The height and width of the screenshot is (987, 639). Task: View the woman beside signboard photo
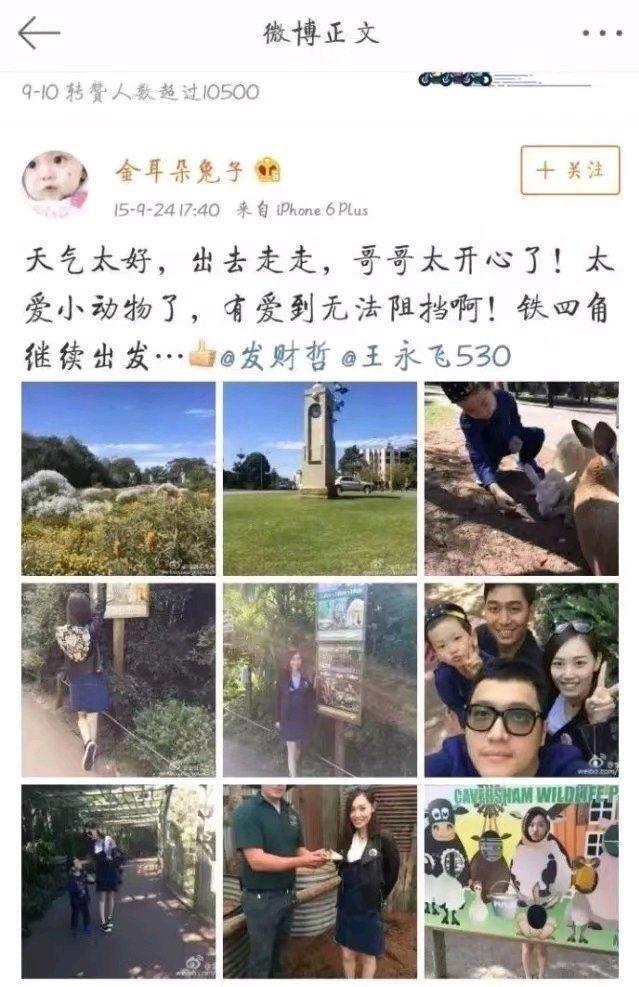point(320,680)
